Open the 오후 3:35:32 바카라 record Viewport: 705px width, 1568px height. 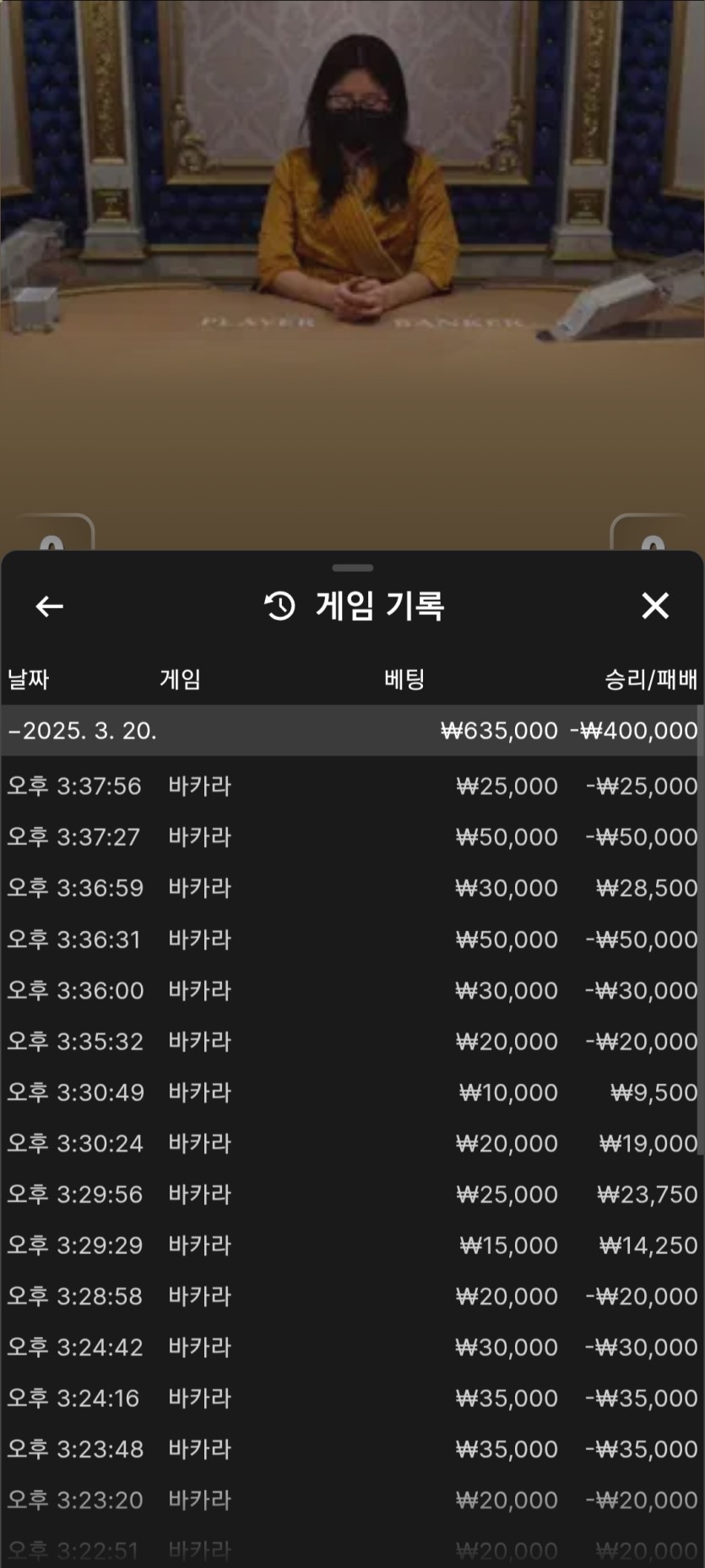click(352, 1041)
